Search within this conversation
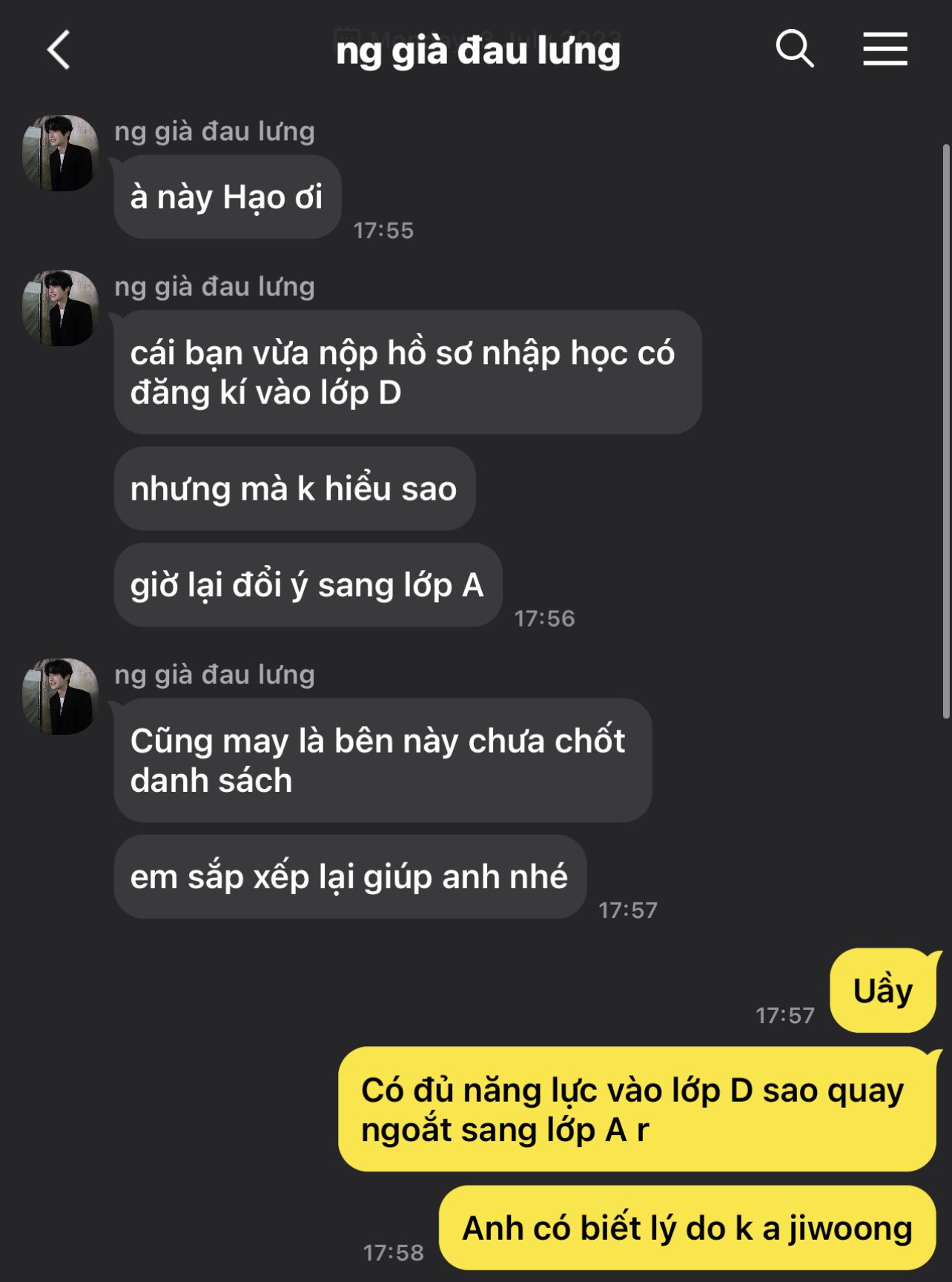Image resolution: width=952 pixels, height=1282 pixels. tap(794, 50)
